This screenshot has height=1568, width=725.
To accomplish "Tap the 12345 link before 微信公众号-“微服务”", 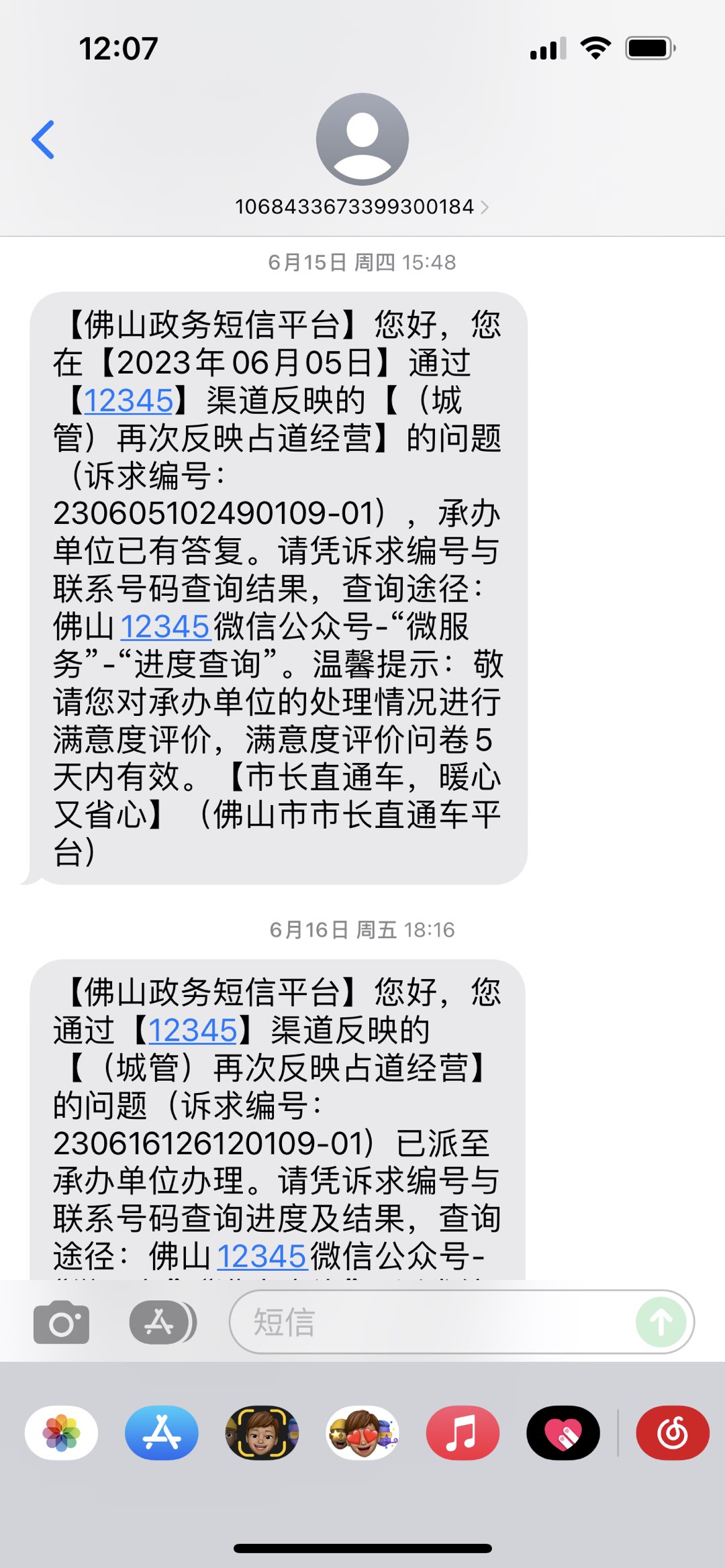I will click(x=165, y=627).
